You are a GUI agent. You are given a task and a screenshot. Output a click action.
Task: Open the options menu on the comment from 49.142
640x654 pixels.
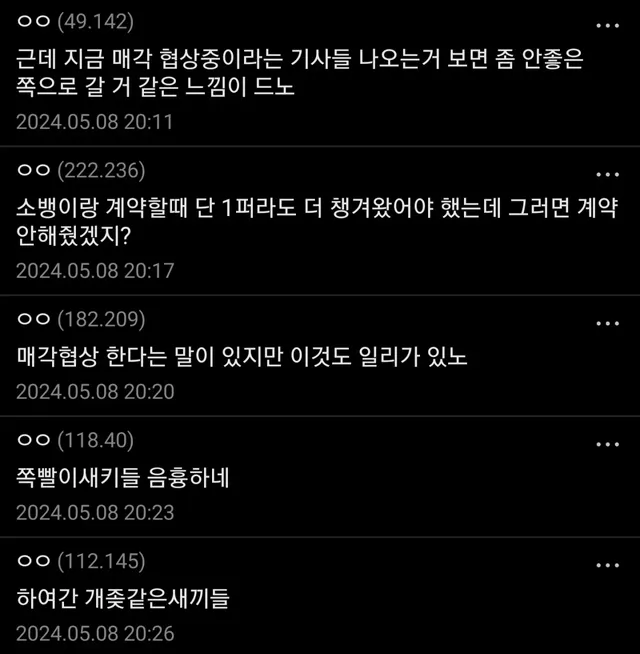tap(607, 24)
